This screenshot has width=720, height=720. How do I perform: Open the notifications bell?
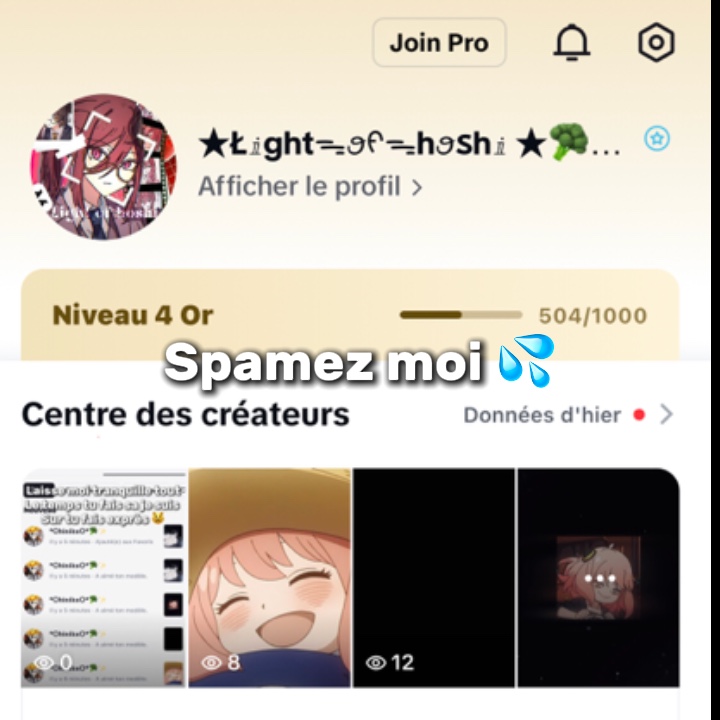tap(571, 42)
